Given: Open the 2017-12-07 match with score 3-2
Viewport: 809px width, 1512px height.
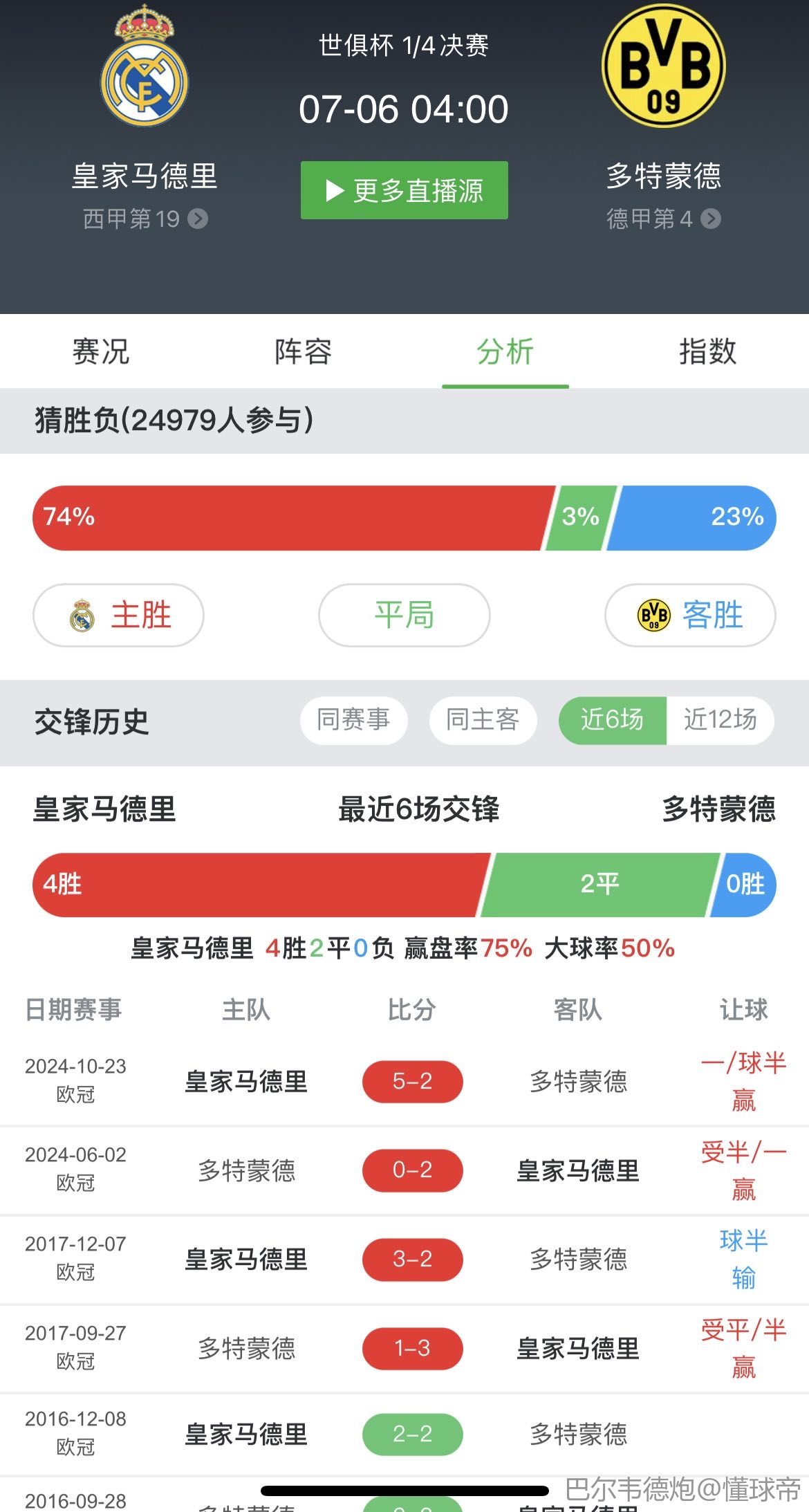Looking at the screenshot, I should tap(404, 1260).
